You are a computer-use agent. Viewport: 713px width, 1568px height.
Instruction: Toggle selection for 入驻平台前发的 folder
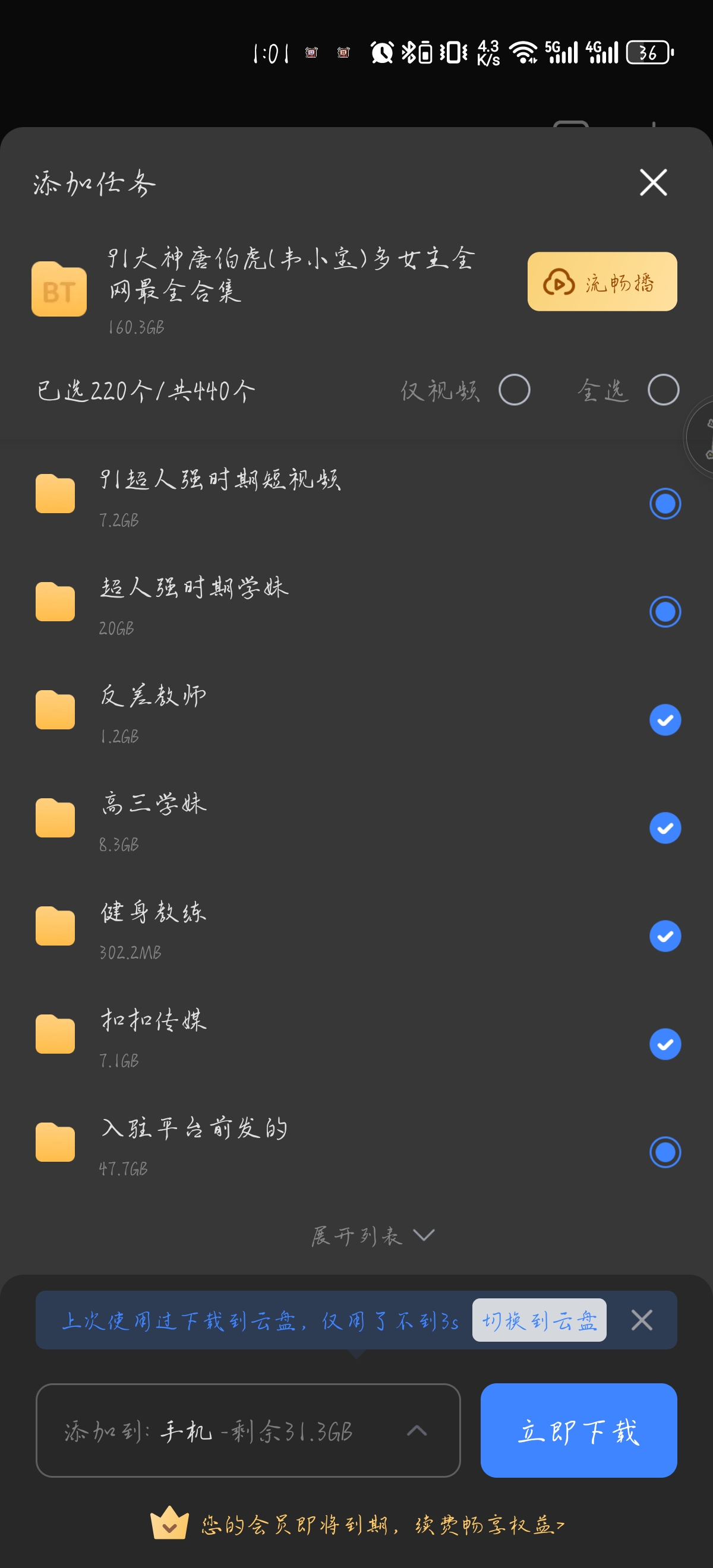[665, 1152]
